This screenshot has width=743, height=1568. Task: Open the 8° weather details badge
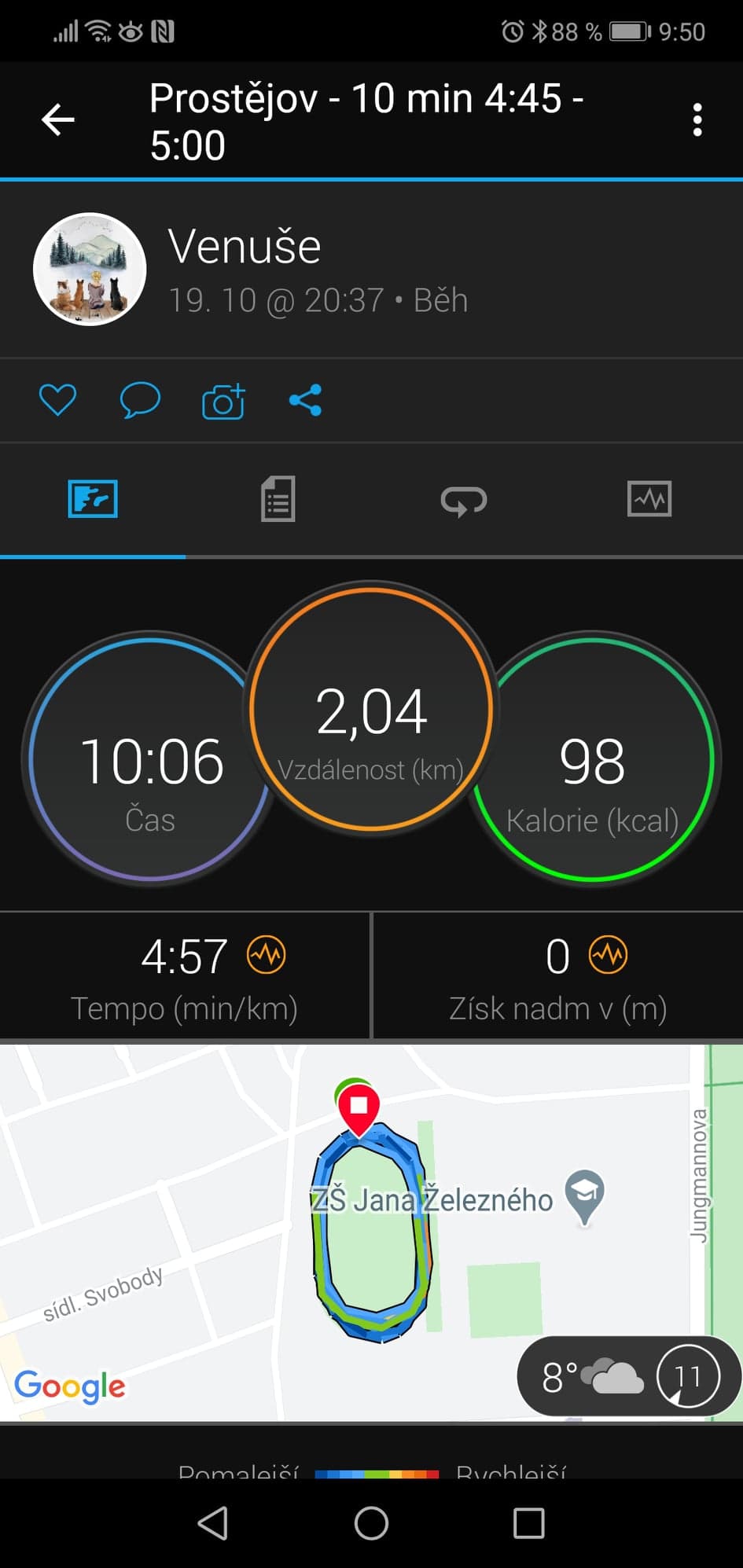[x=628, y=1376]
